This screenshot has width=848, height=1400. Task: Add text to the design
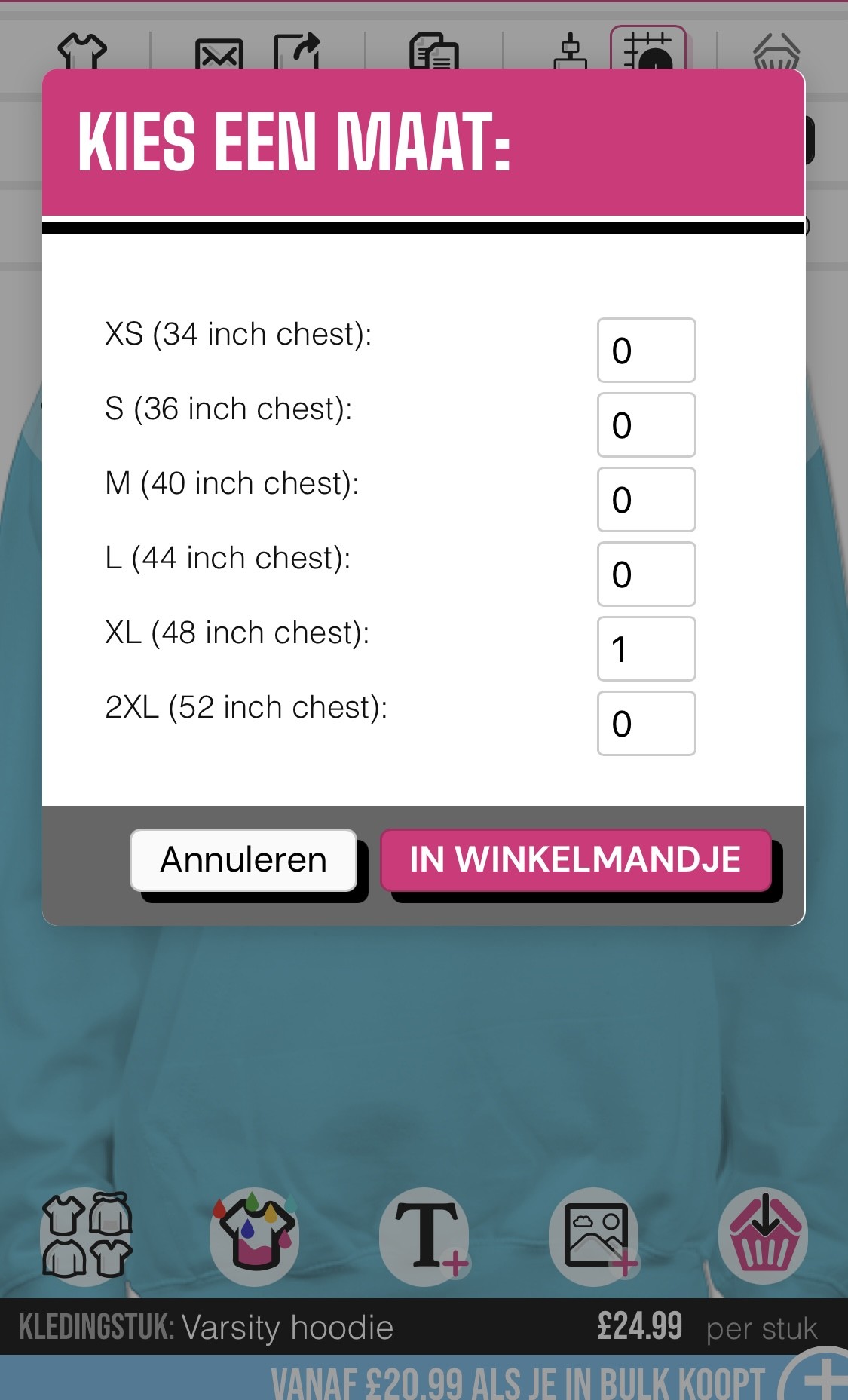pyautogui.click(x=426, y=1236)
